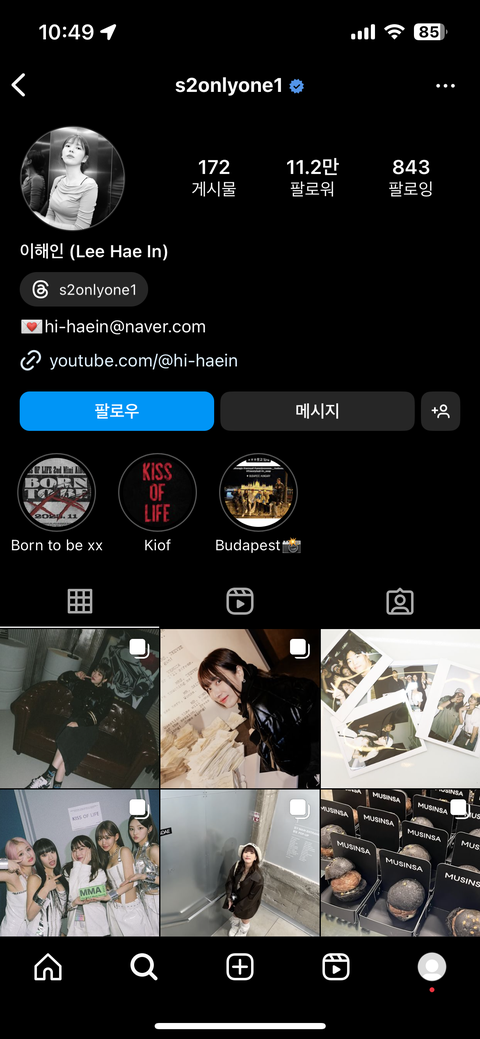This screenshot has width=480, height=1039.
Task: Open the 메시지 message button
Action: click(x=317, y=411)
